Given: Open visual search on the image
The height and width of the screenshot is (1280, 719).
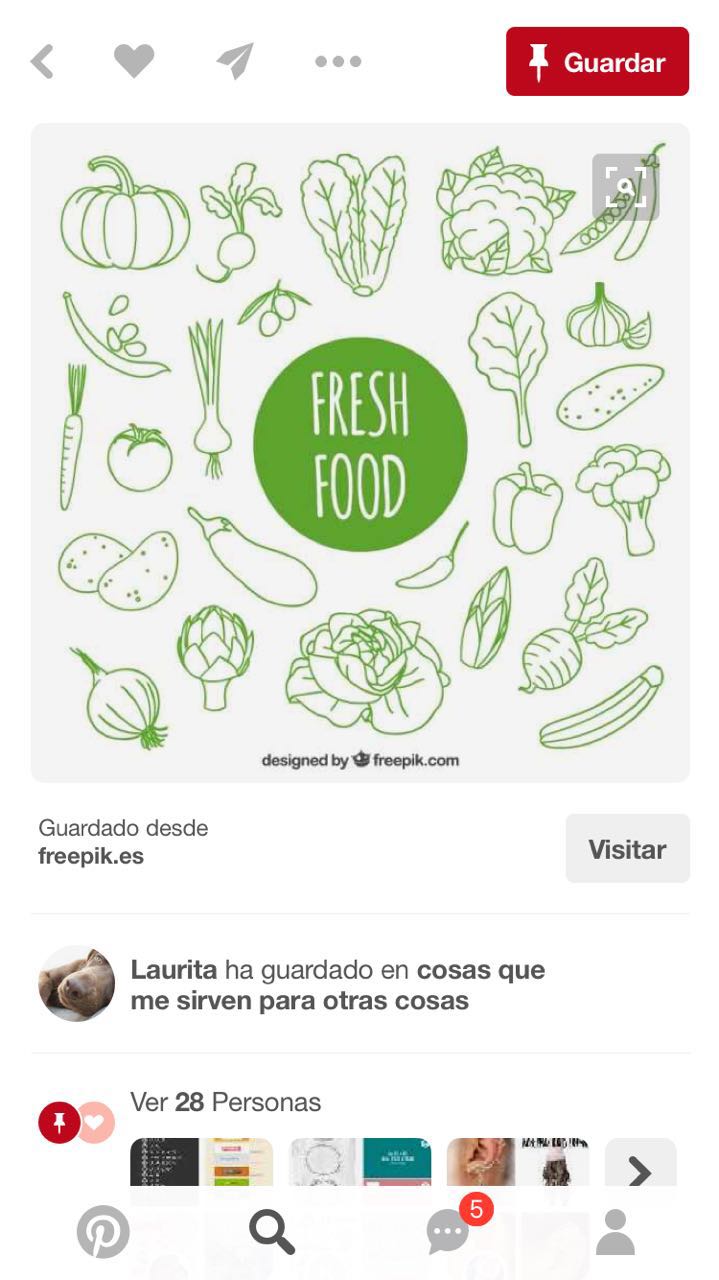Looking at the screenshot, I should [x=625, y=187].
